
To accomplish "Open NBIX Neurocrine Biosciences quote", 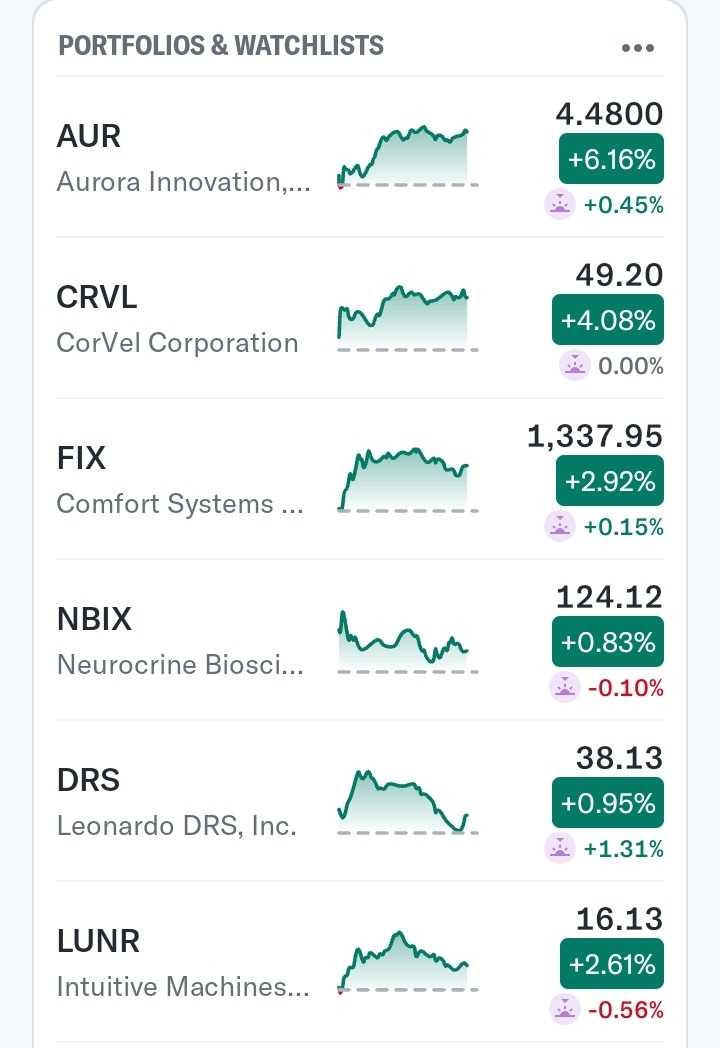I will coord(180,641).
